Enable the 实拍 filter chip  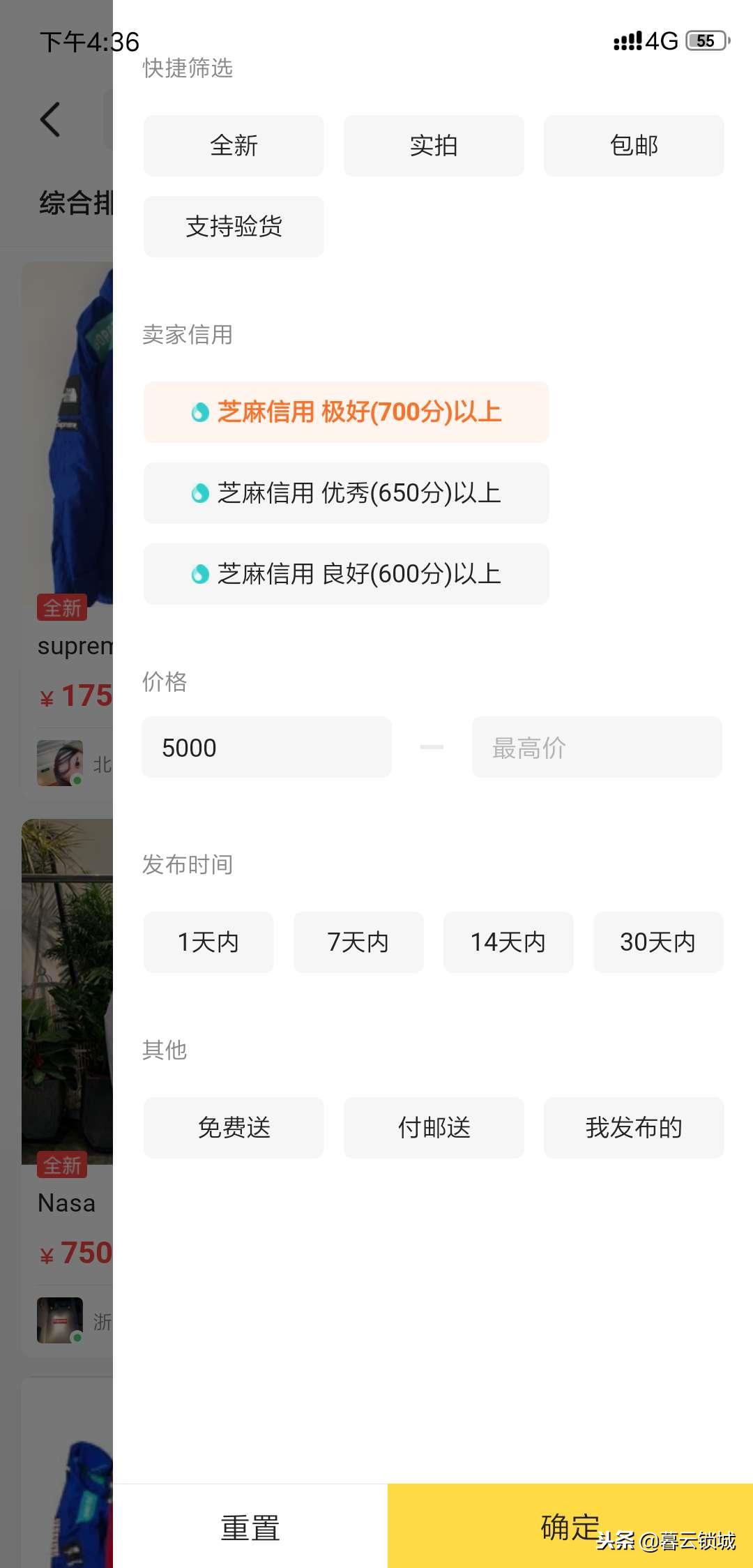[433, 145]
